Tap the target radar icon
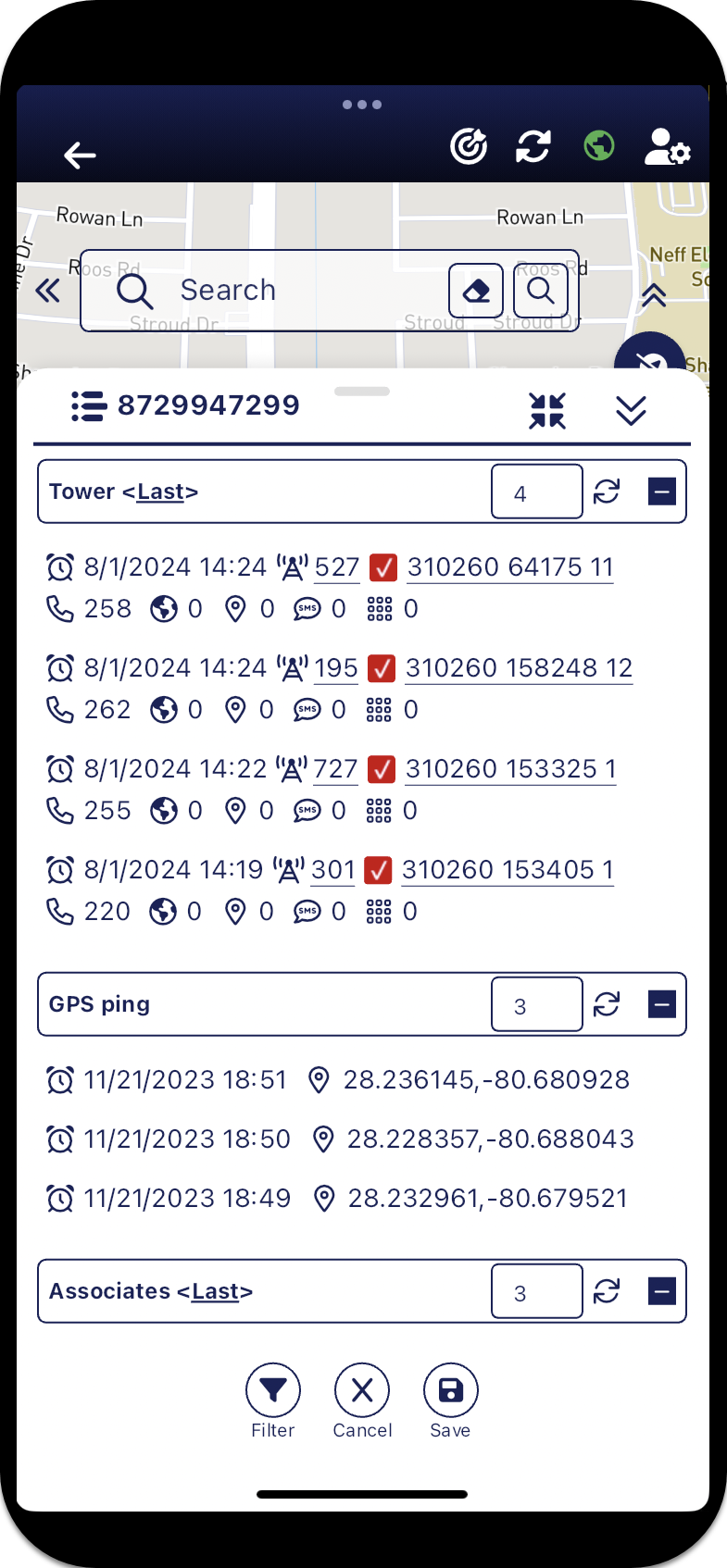This screenshot has width=727, height=1568. [469, 146]
